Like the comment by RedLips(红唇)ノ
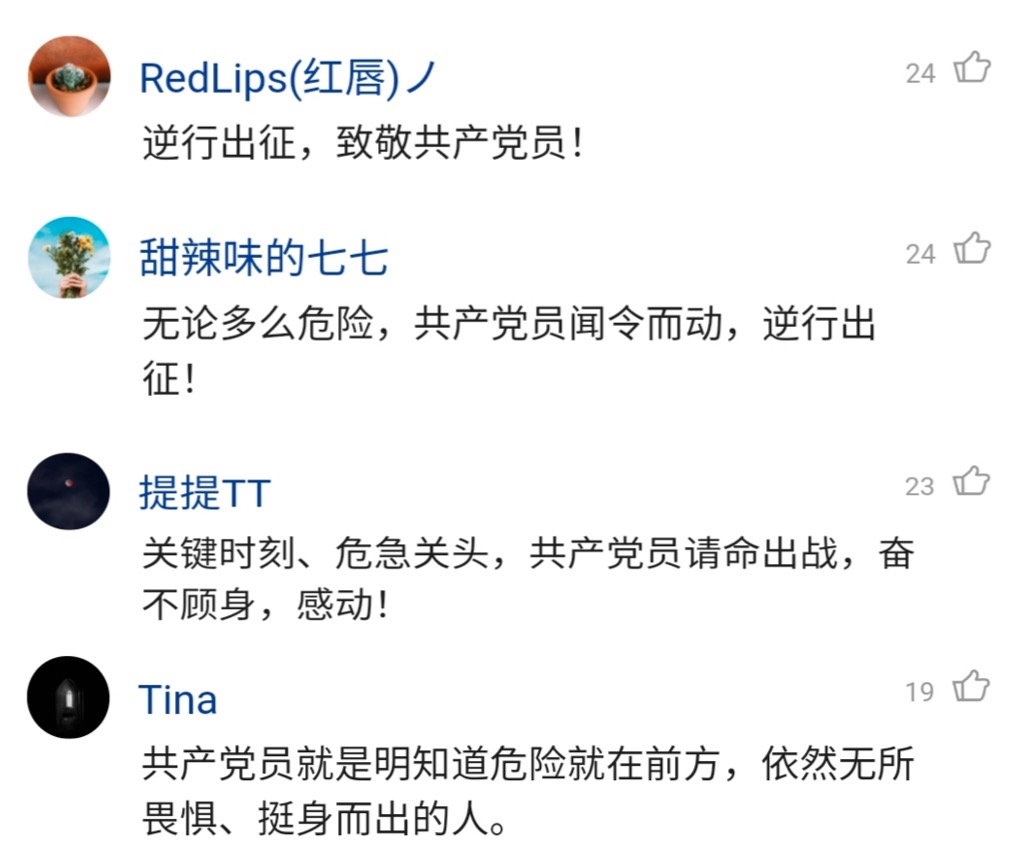Viewport: 1018px width, 858px height. pyautogui.click(x=971, y=69)
